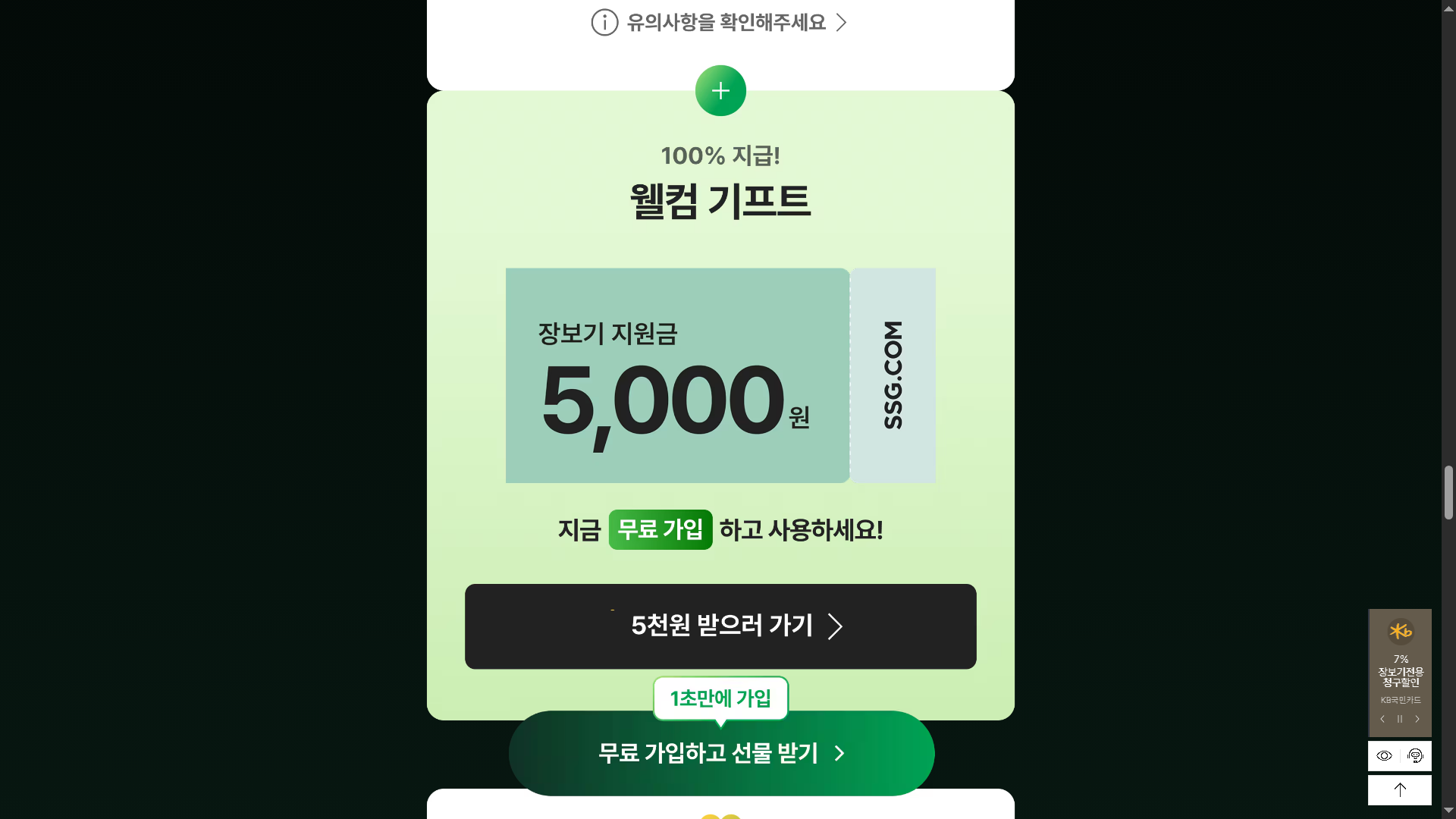Tap the 5천원 받으러 가기 button
This screenshot has height=819, width=1456.
click(720, 626)
